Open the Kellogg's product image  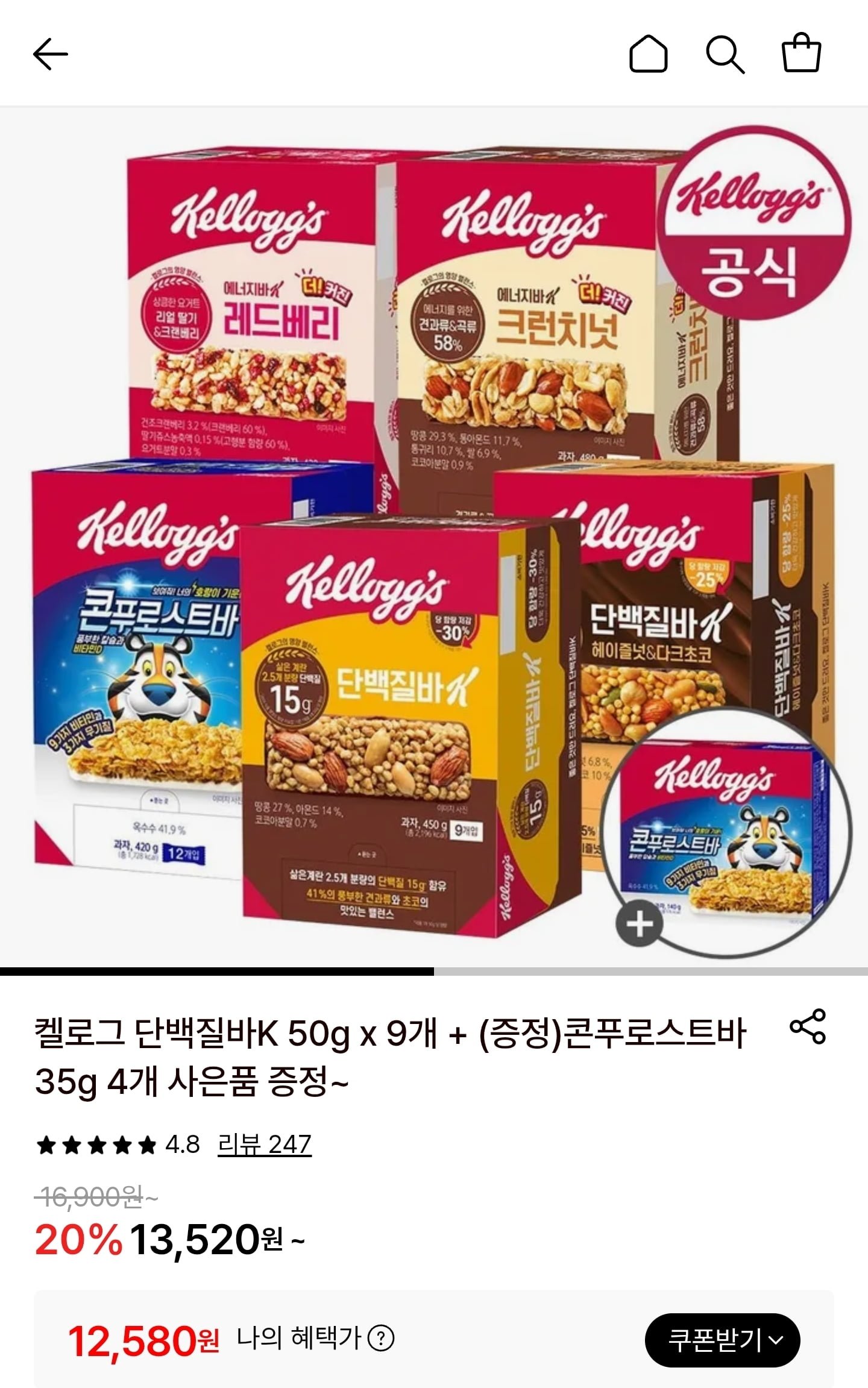434,536
